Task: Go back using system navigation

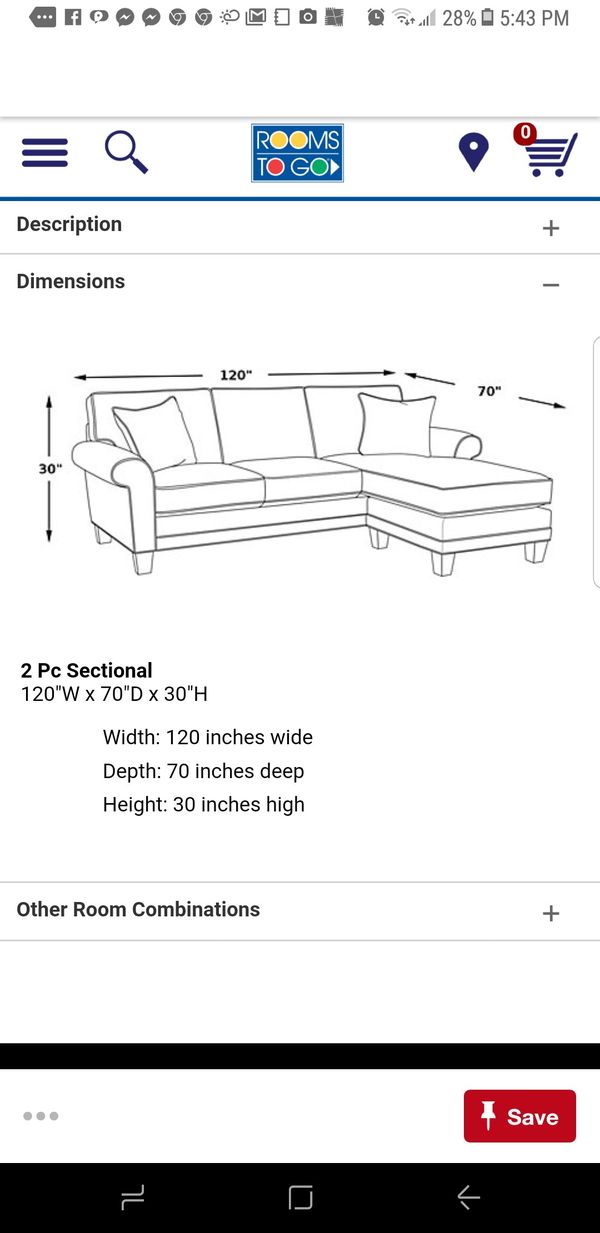Action: click(x=468, y=1197)
